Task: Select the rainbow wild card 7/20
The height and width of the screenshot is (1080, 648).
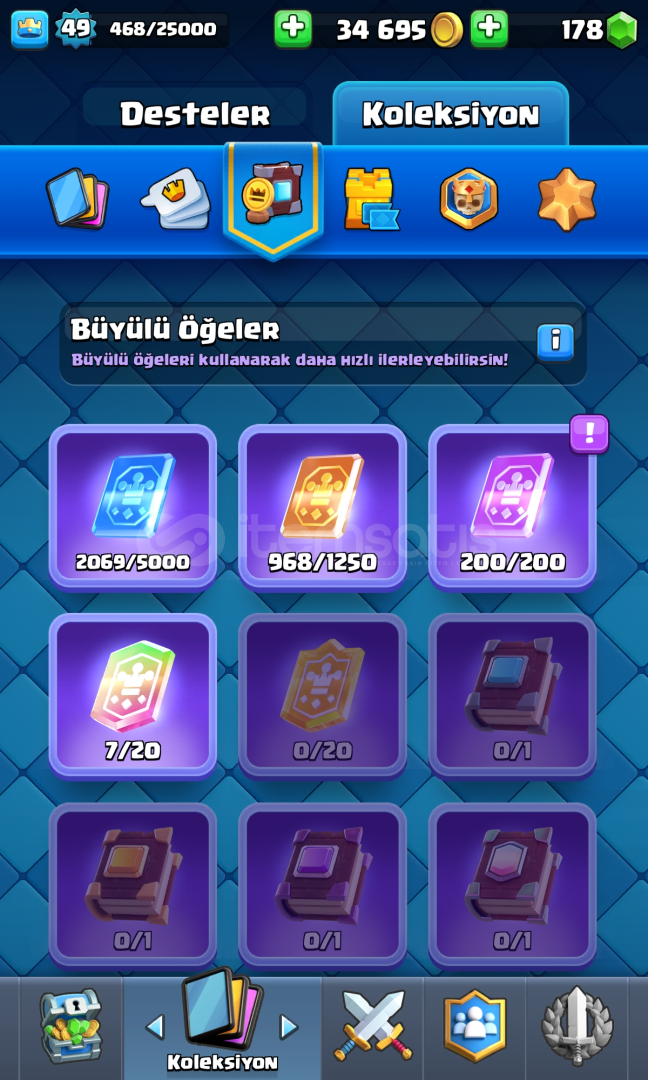Action: point(133,696)
